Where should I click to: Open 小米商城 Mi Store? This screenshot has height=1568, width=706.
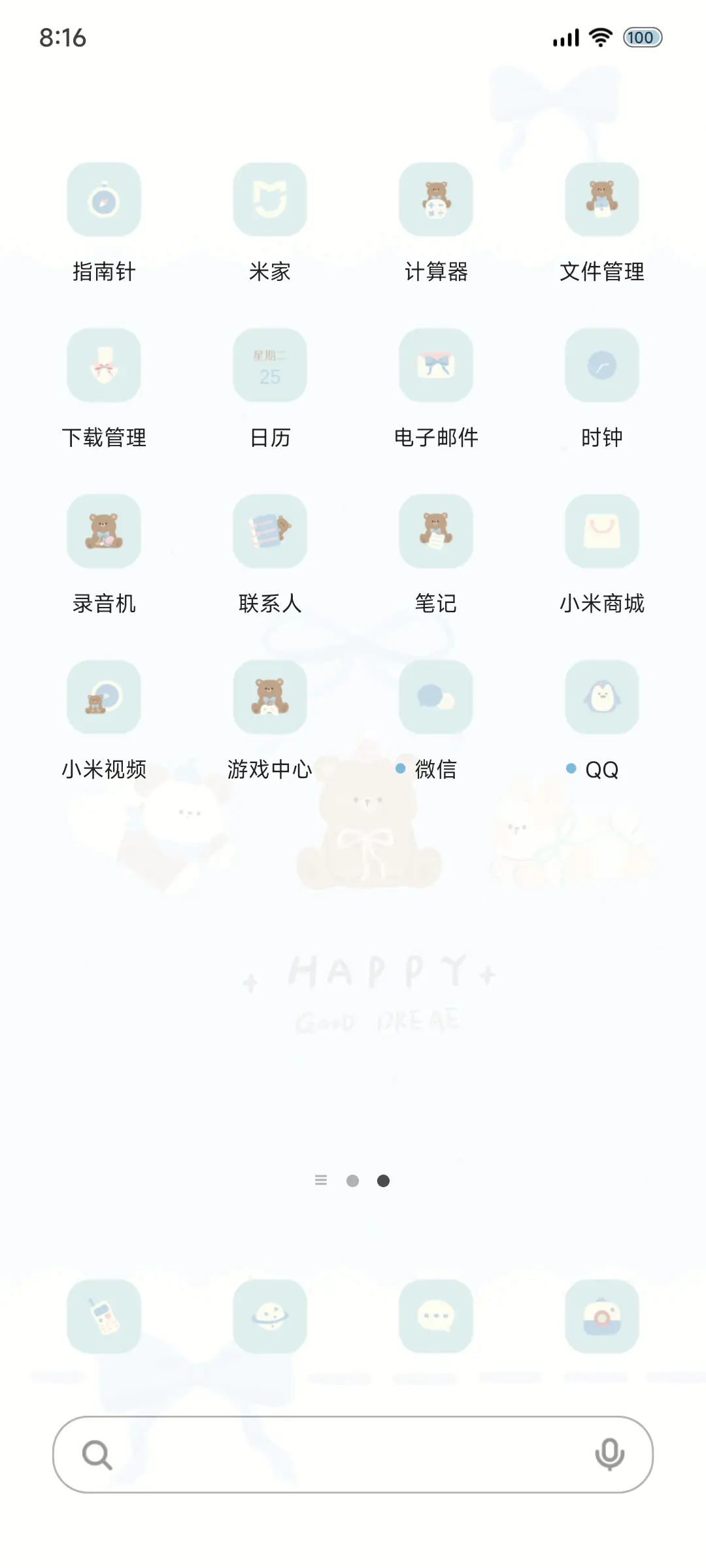click(x=601, y=531)
